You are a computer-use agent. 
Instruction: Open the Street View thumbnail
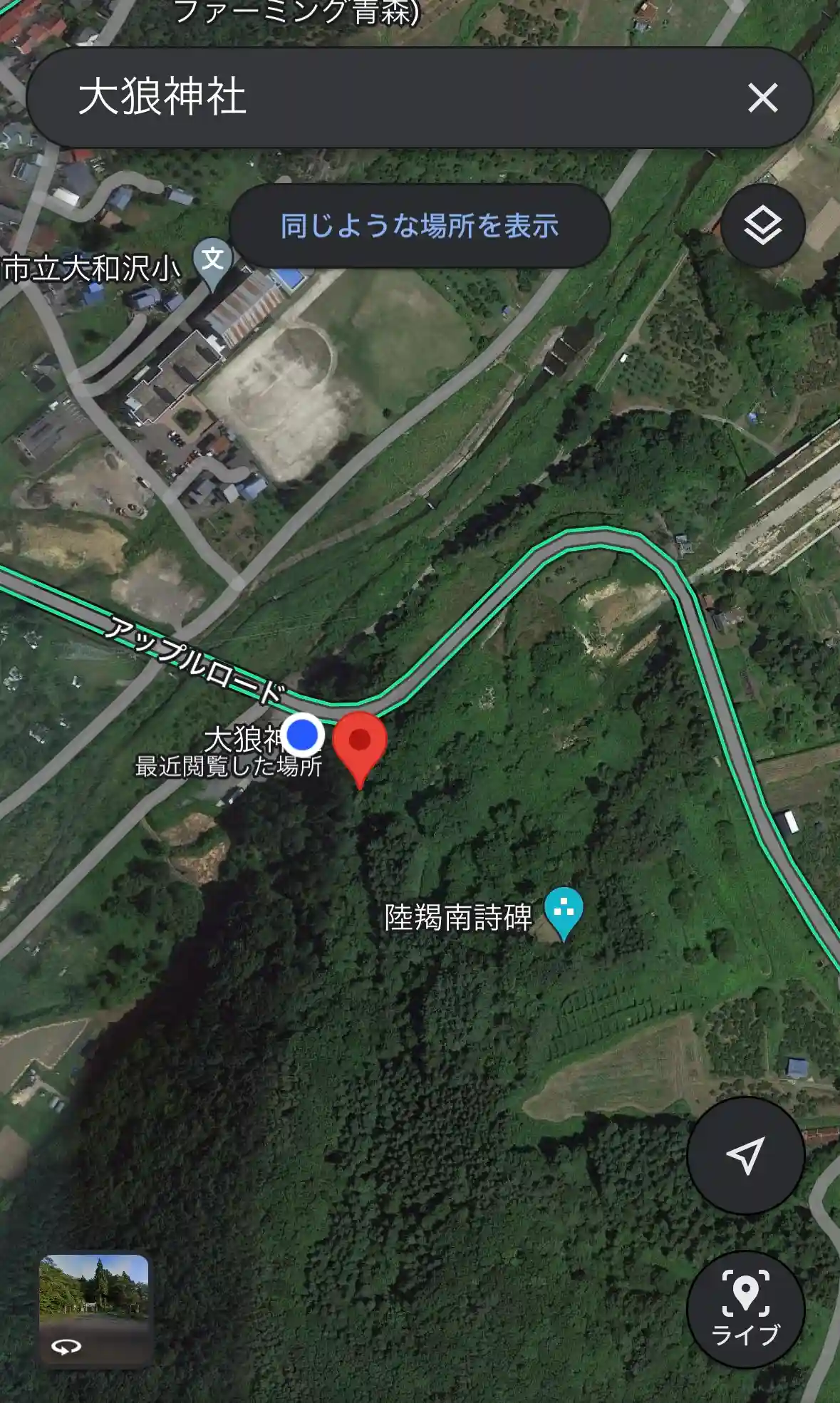95,1310
